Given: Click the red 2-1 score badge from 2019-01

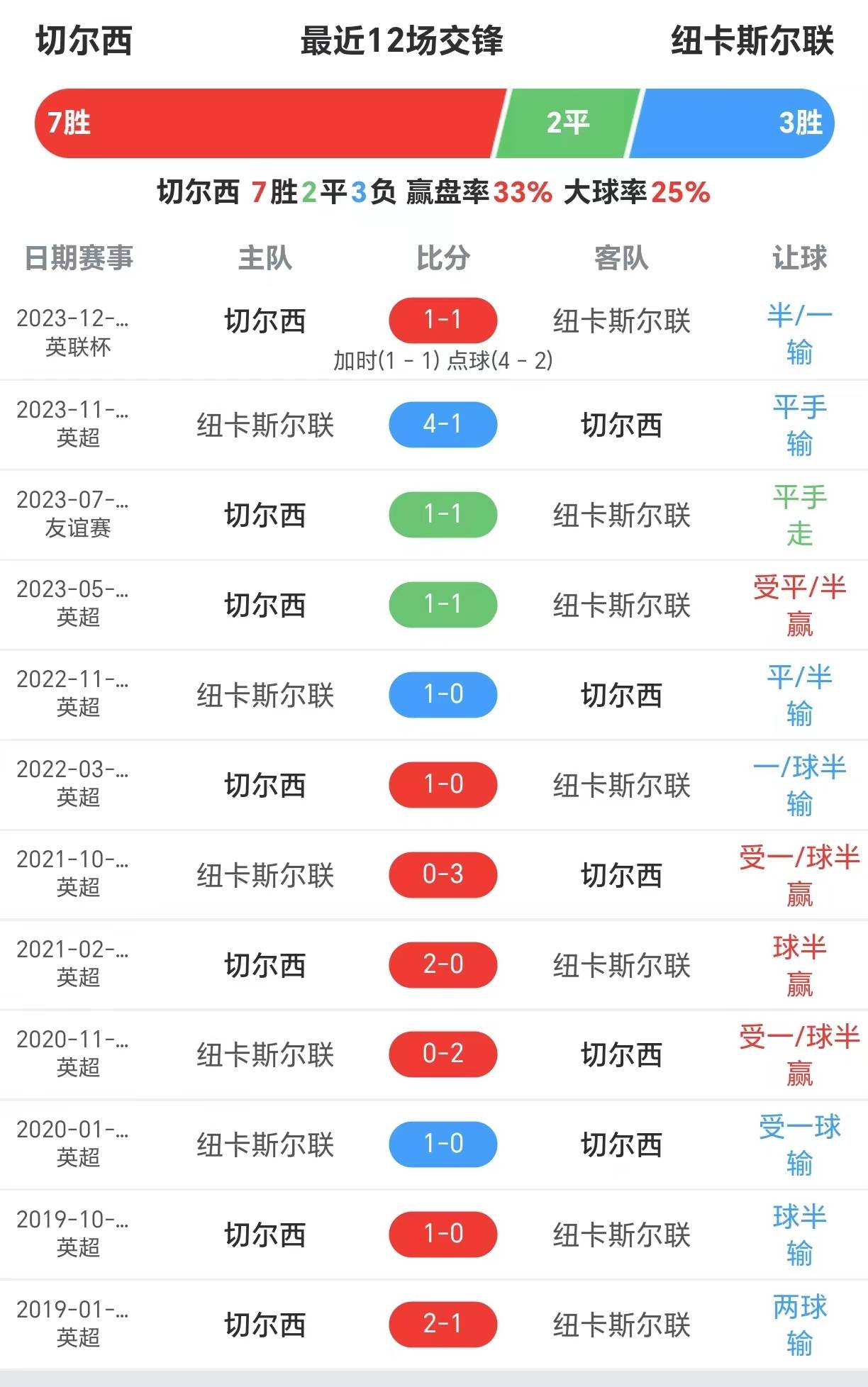Looking at the screenshot, I should click(x=443, y=1323).
